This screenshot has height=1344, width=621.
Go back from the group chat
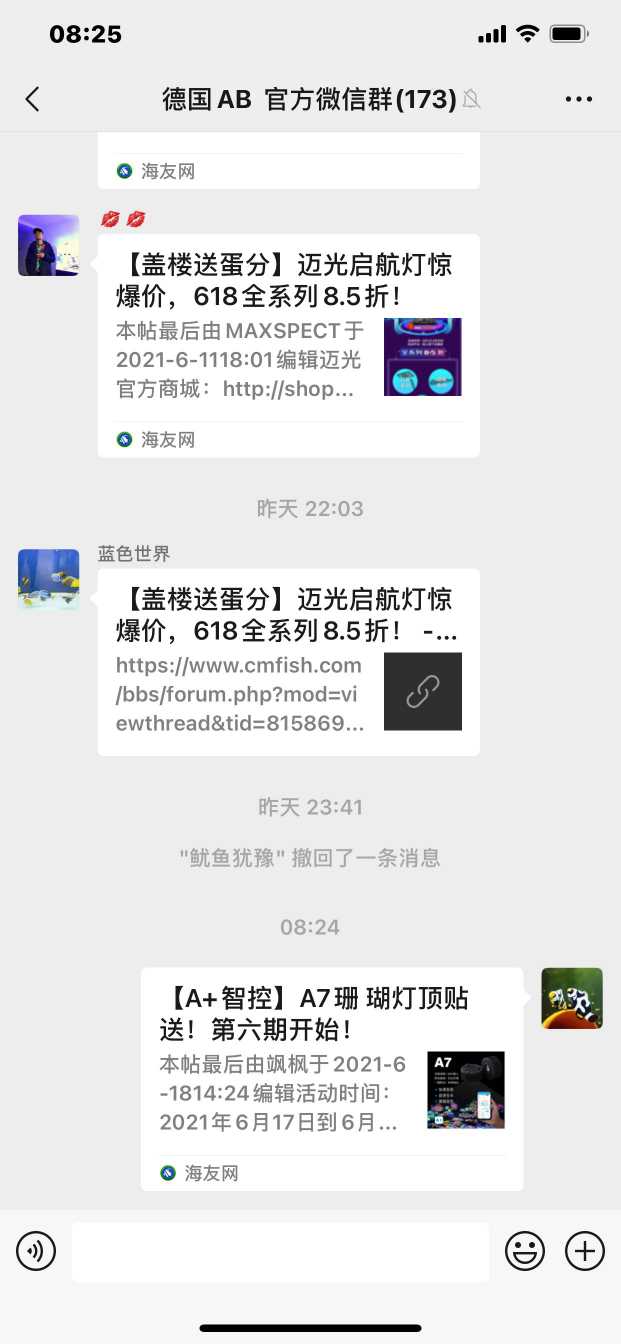click(x=33, y=99)
